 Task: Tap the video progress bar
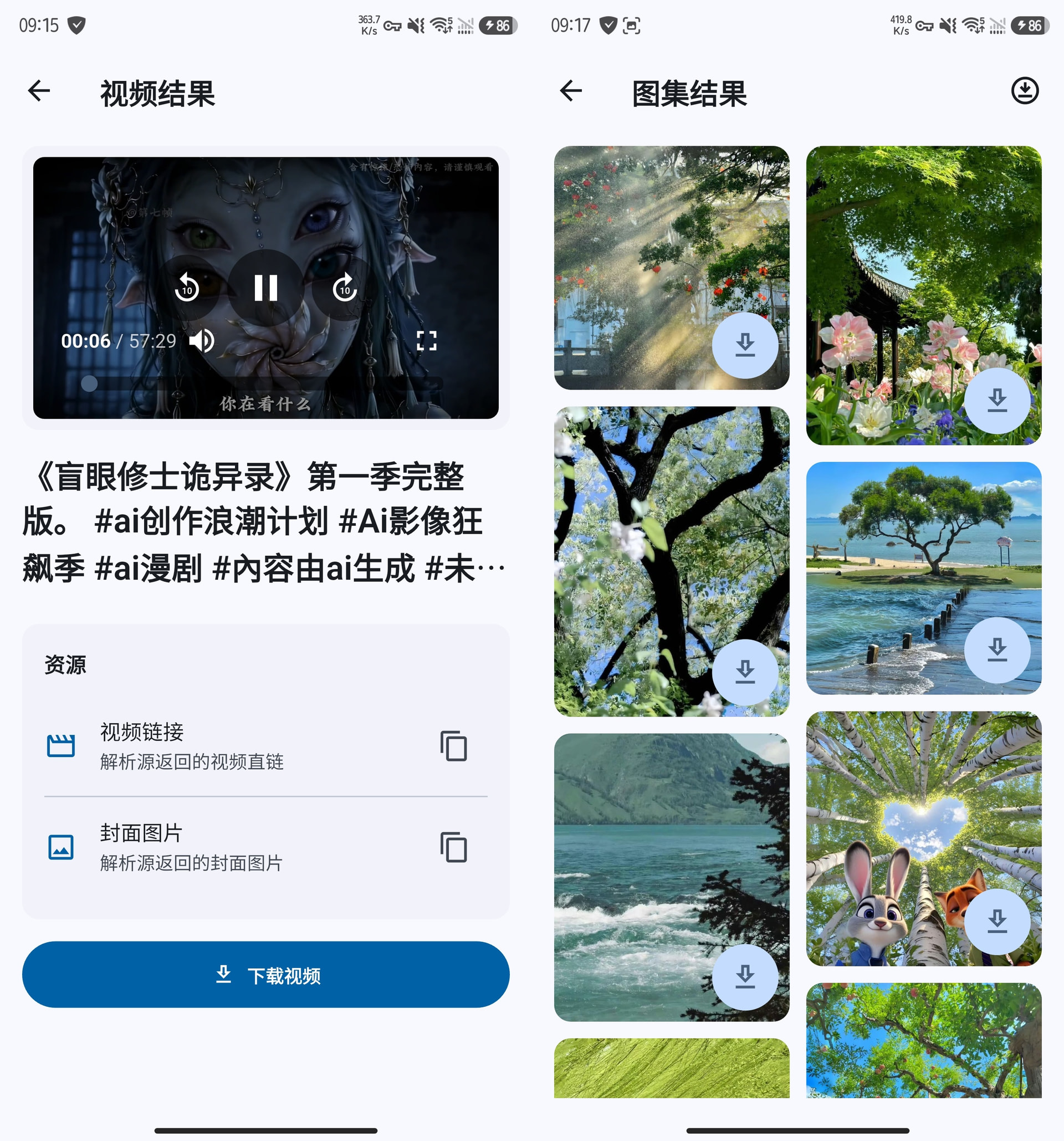pos(265,383)
